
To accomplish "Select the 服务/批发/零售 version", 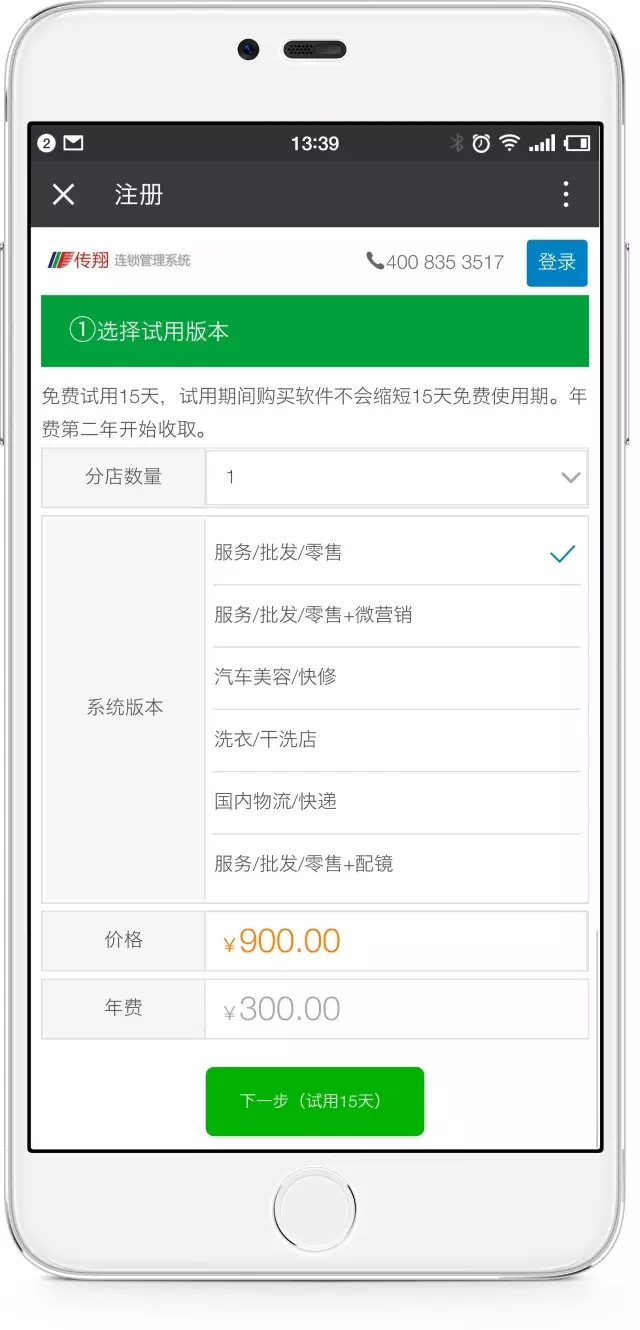I will pos(396,553).
